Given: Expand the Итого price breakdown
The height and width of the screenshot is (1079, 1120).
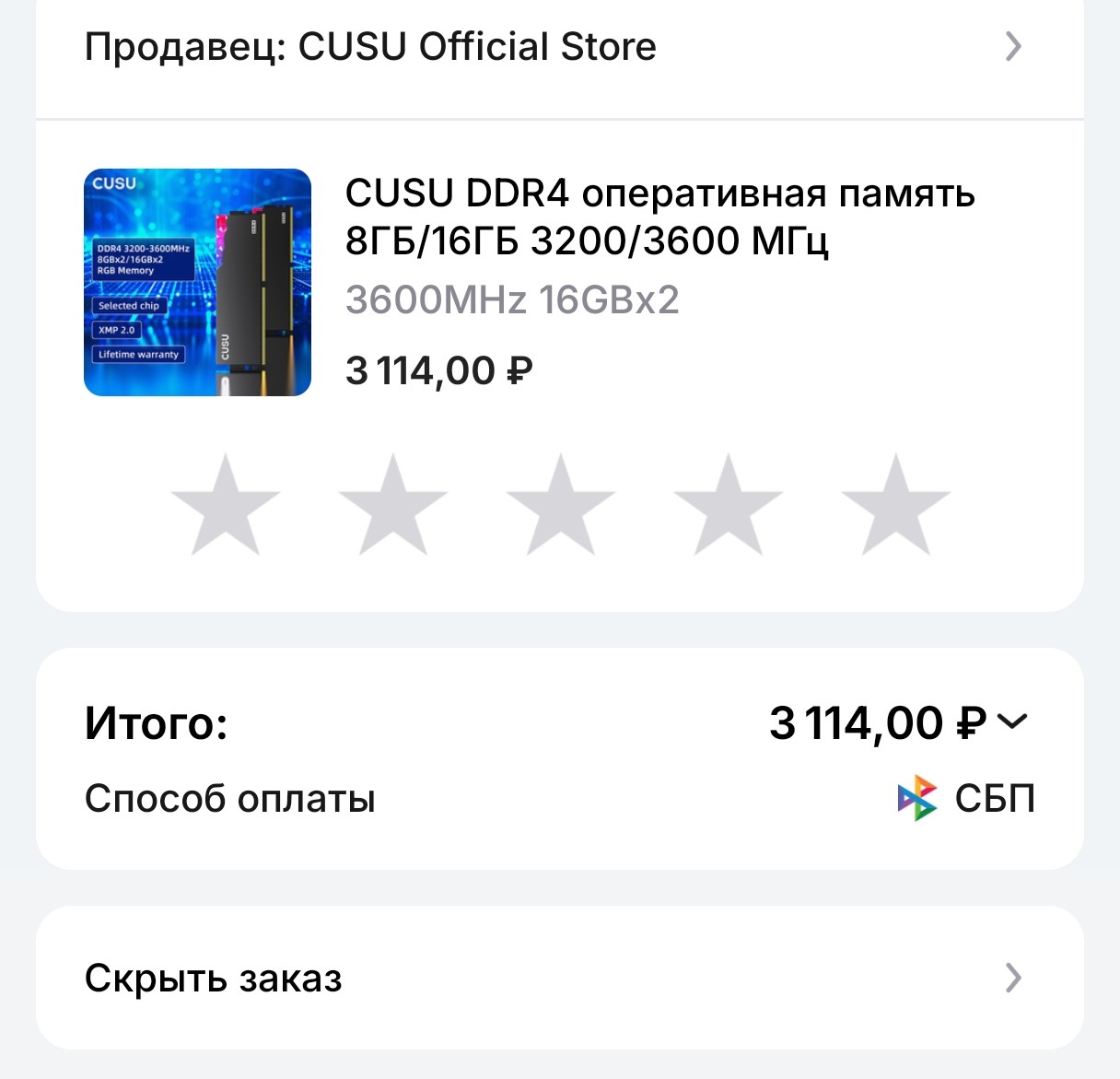Looking at the screenshot, I should point(1011,722).
